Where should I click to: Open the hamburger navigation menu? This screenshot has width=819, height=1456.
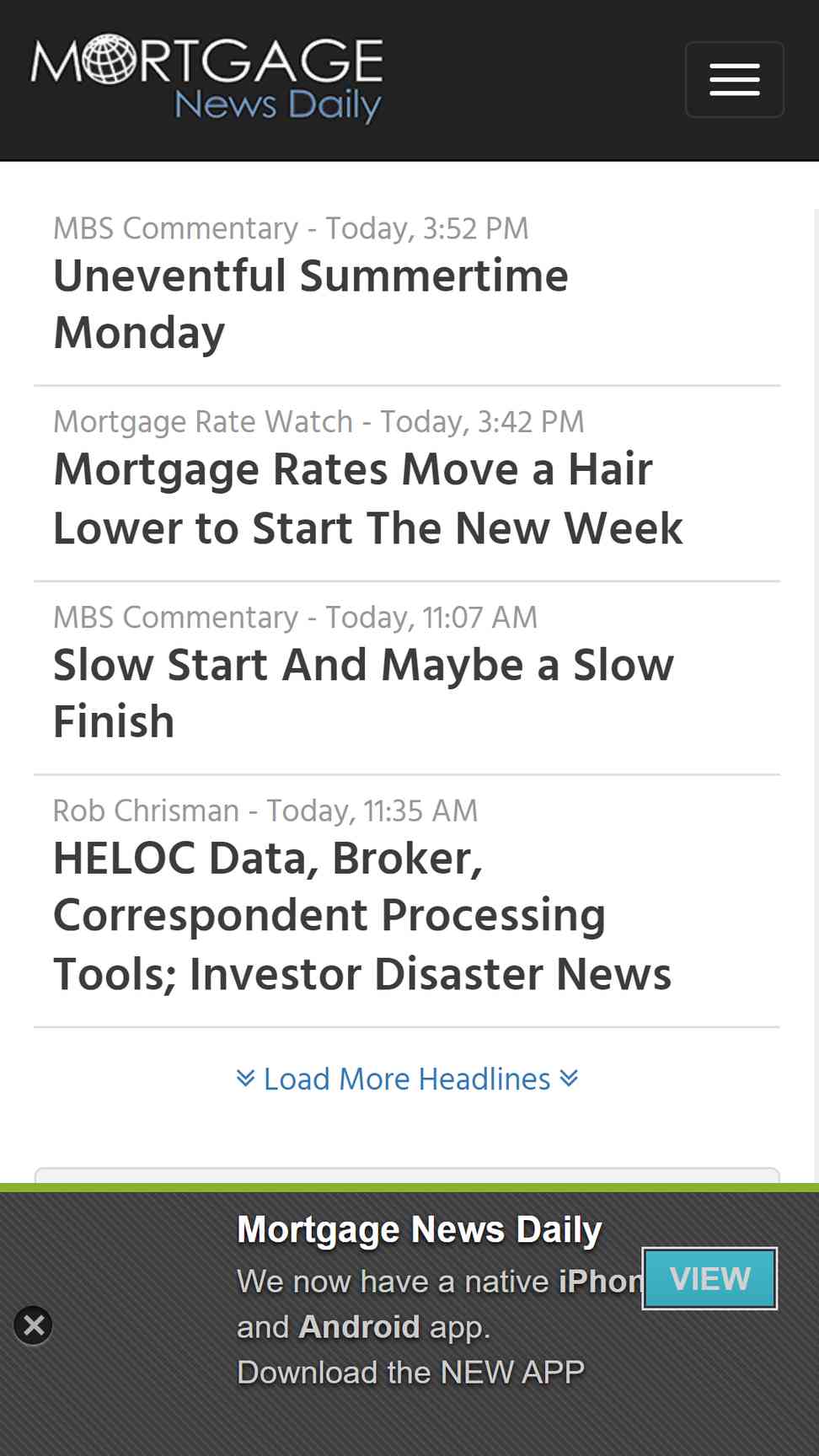click(734, 79)
